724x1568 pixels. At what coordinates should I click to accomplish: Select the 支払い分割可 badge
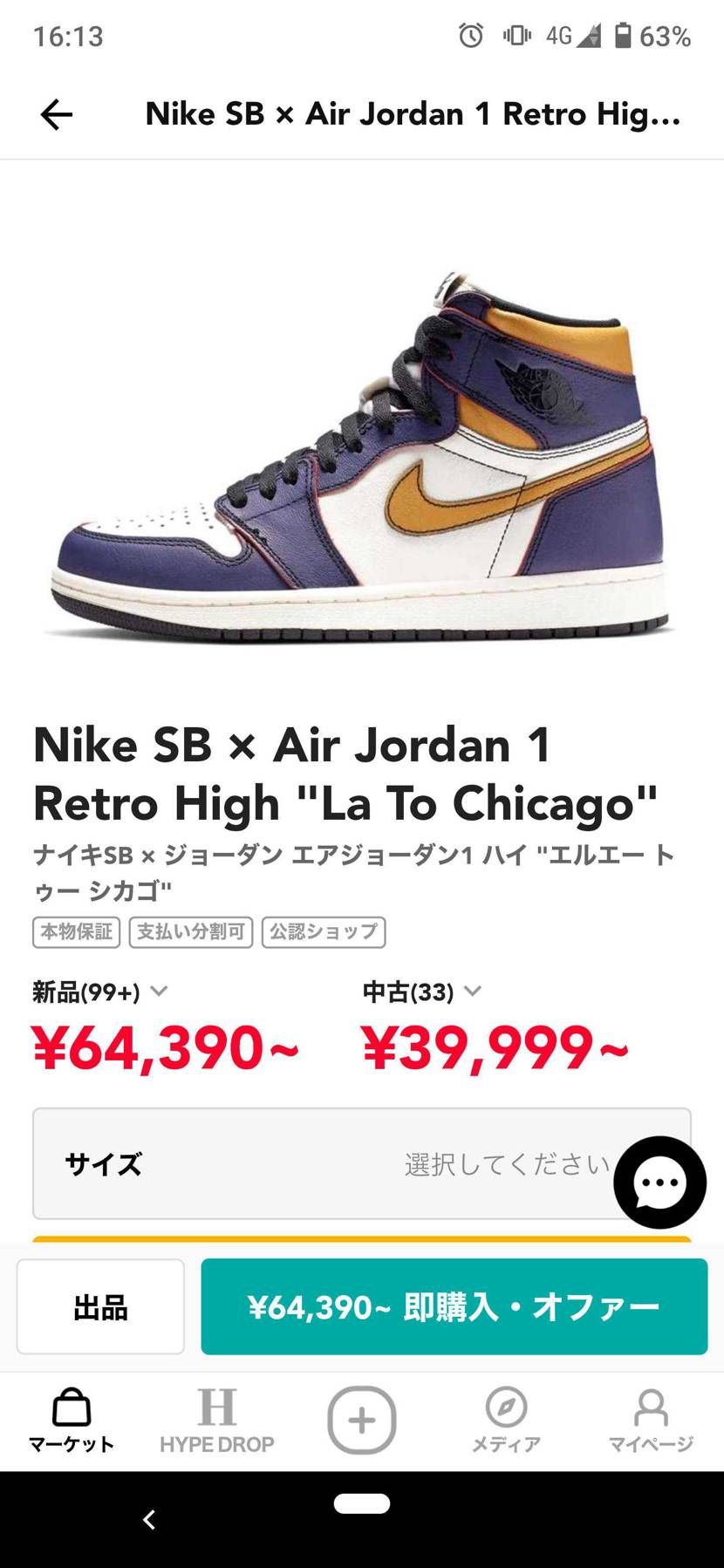191,931
